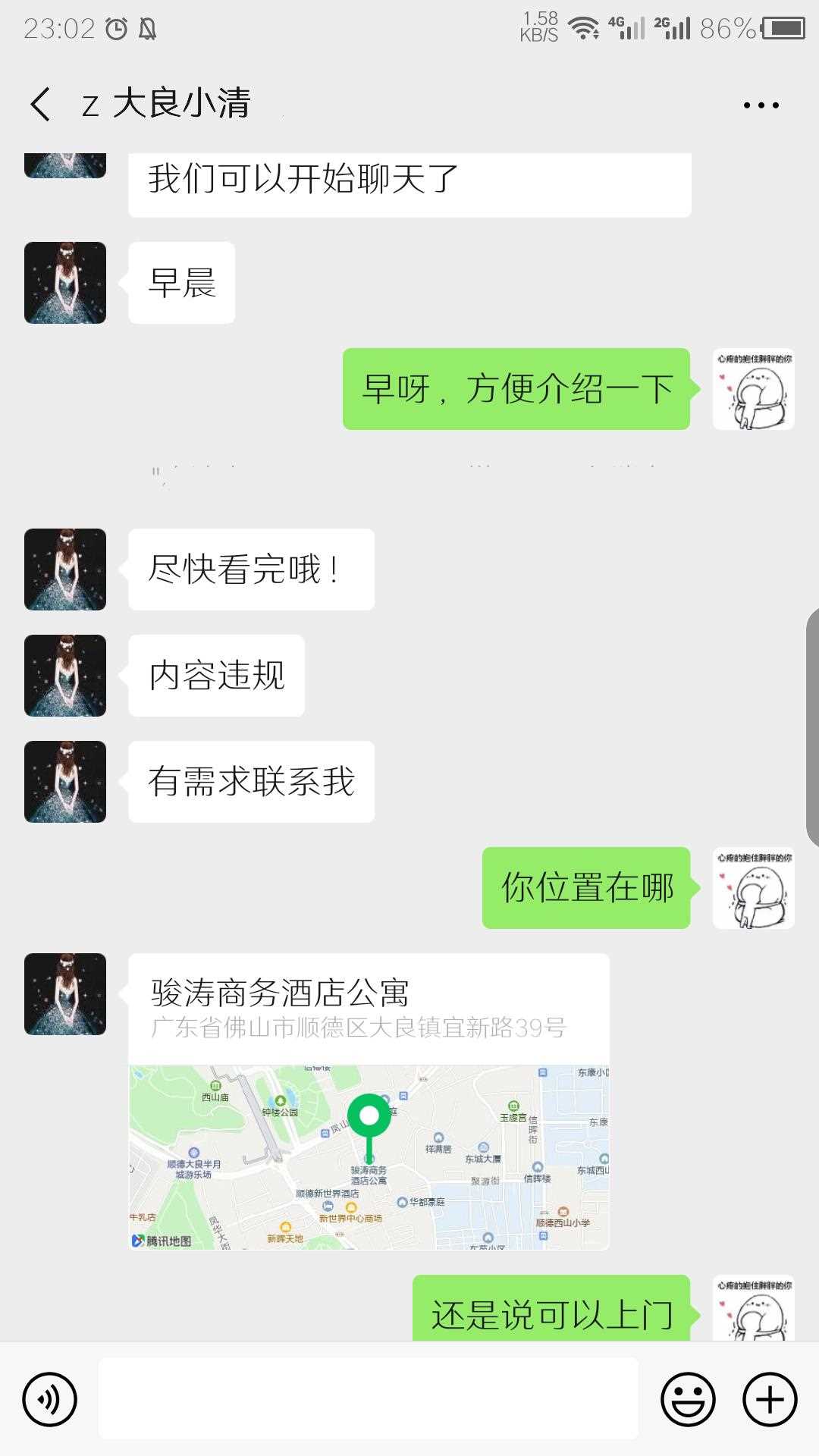The height and width of the screenshot is (1456, 819).
Task: Open the chat info overflow menu
Action: (761, 105)
